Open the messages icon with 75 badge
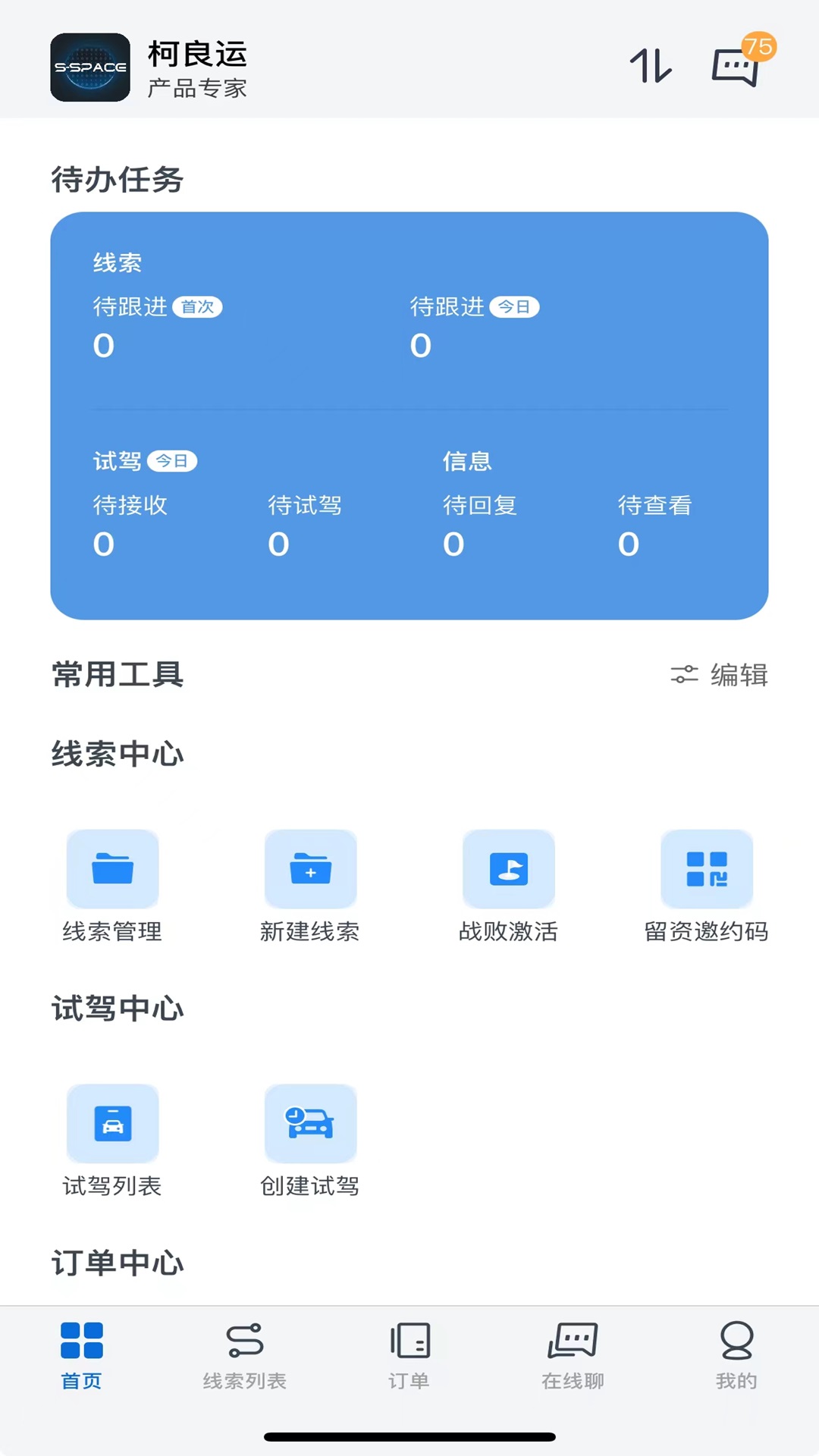819x1456 pixels. click(x=736, y=67)
